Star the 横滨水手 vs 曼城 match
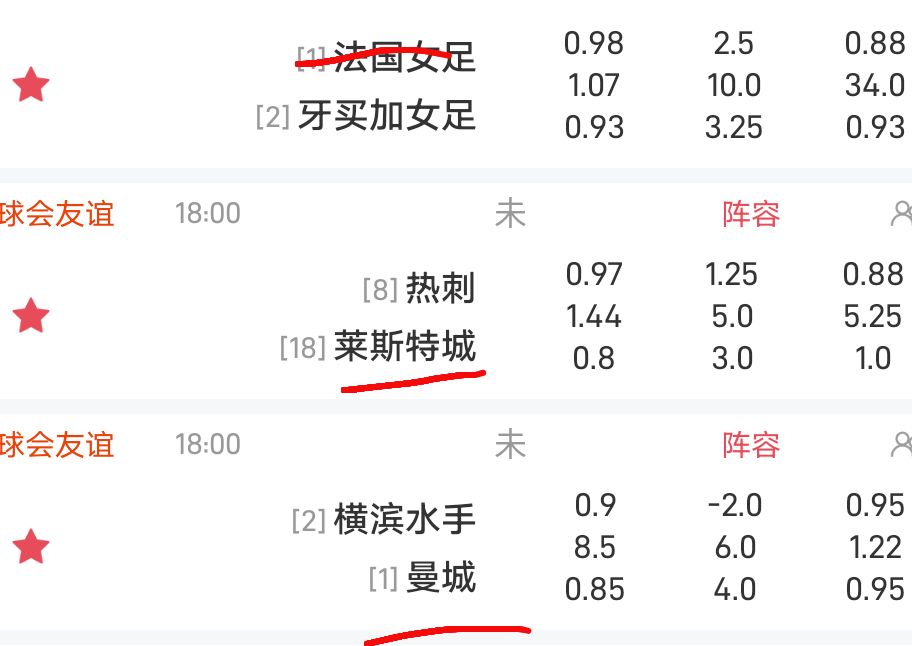This screenshot has height=646, width=912. tap(31, 547)
